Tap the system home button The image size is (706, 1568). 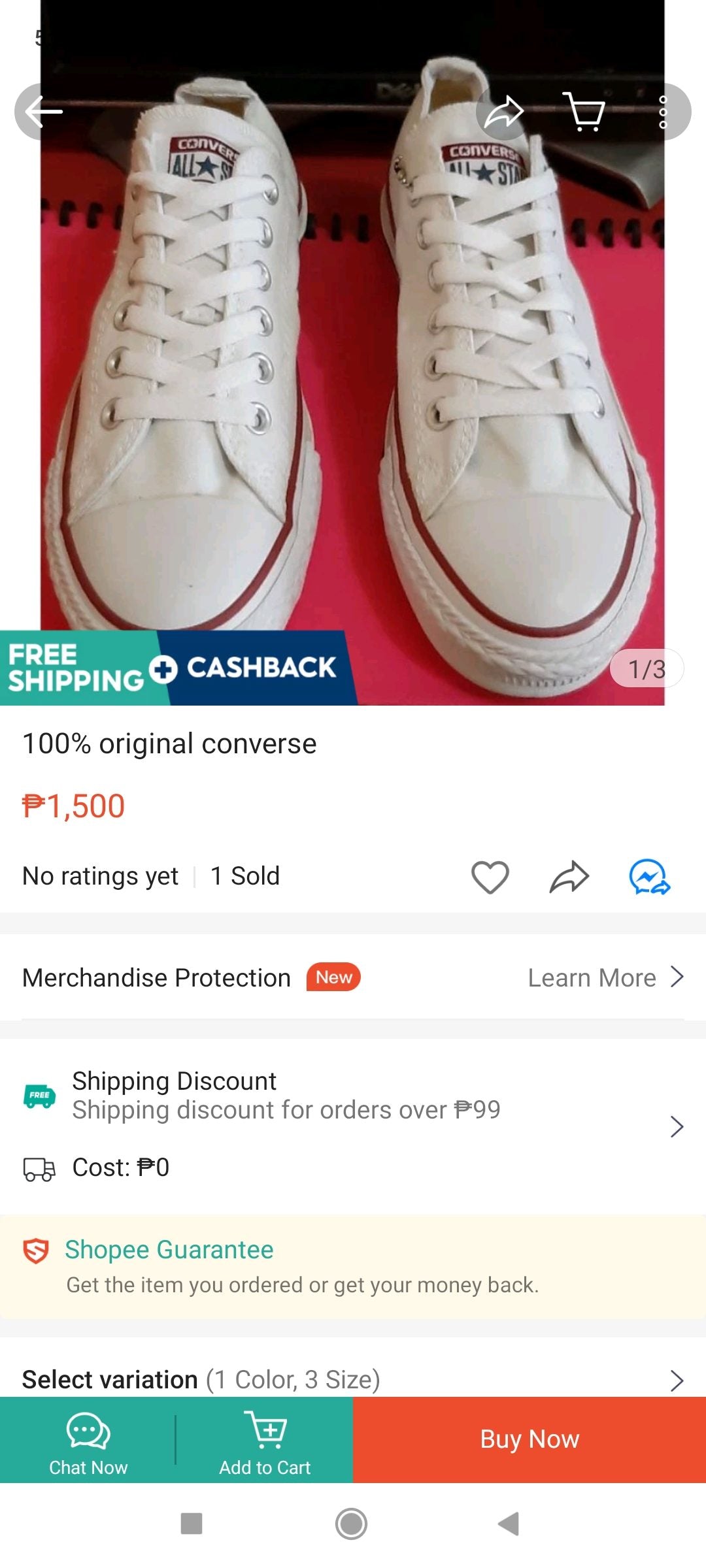click(x=352, y=1524)
